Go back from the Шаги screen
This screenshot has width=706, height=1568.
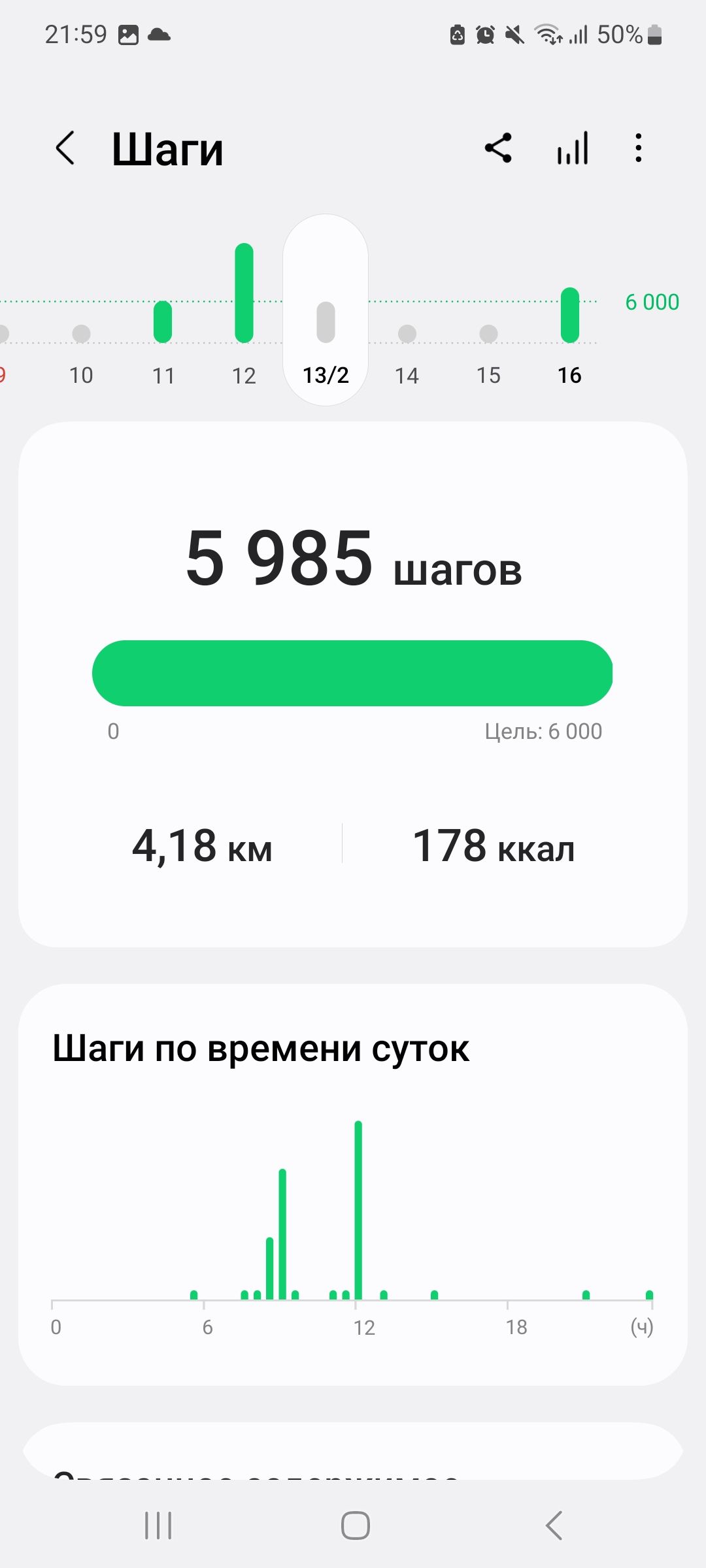(65, 148)
